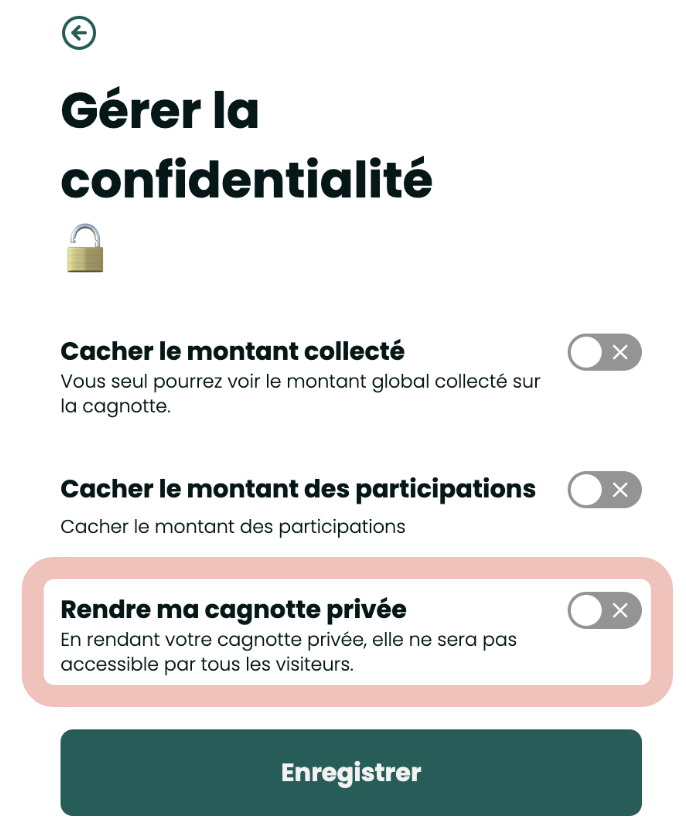The height and width of the screenshot is (840, 686).
Task: Tap the Enregistrer button
Action: coord(351,772)
